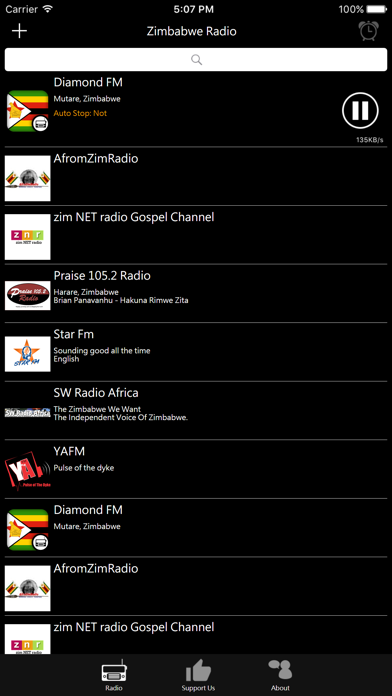
Task: Play Praise 105.2 Radio
Action: (196, 293)
